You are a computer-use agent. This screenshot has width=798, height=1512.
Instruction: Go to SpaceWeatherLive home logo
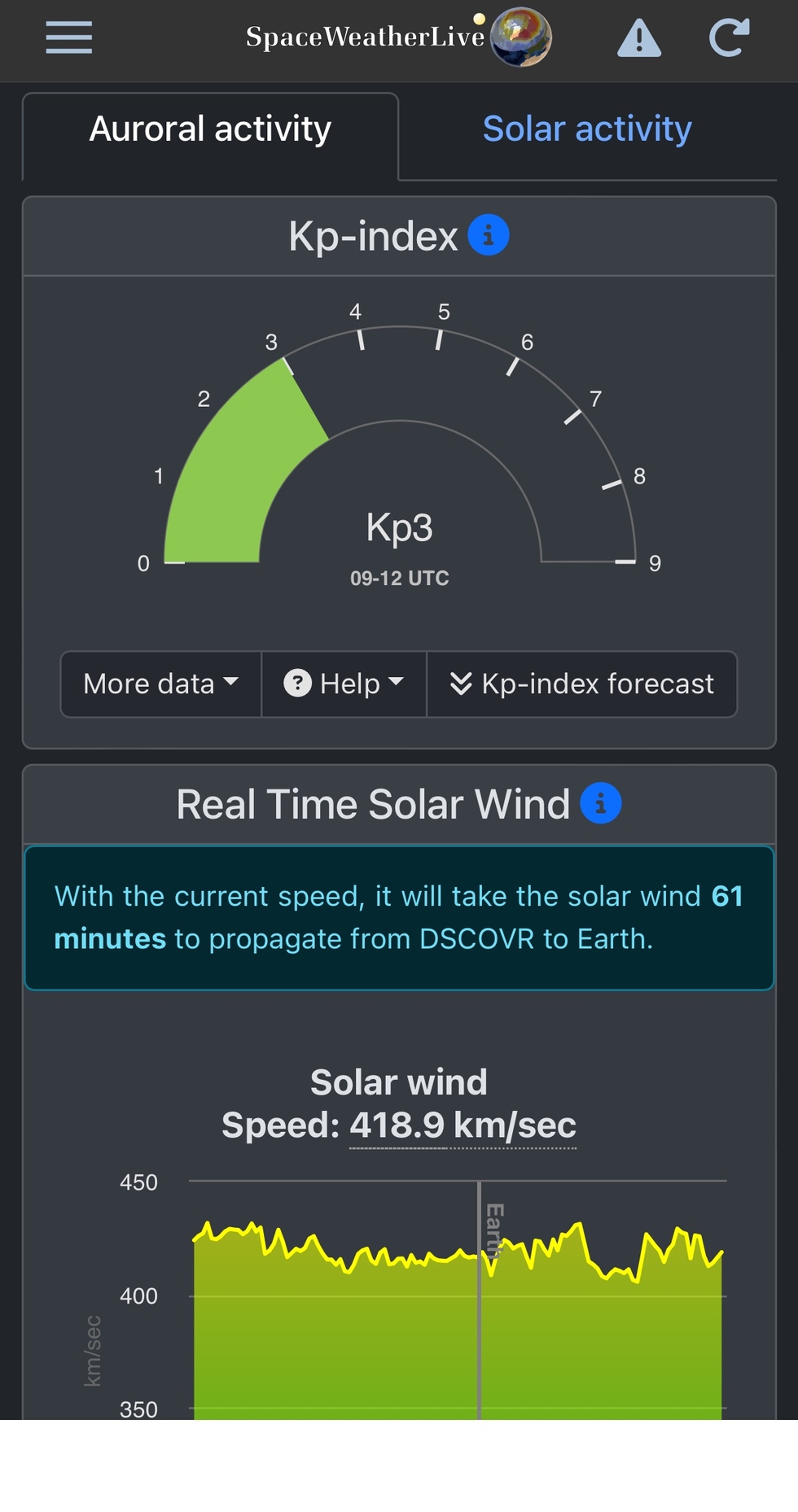point(398,37)
